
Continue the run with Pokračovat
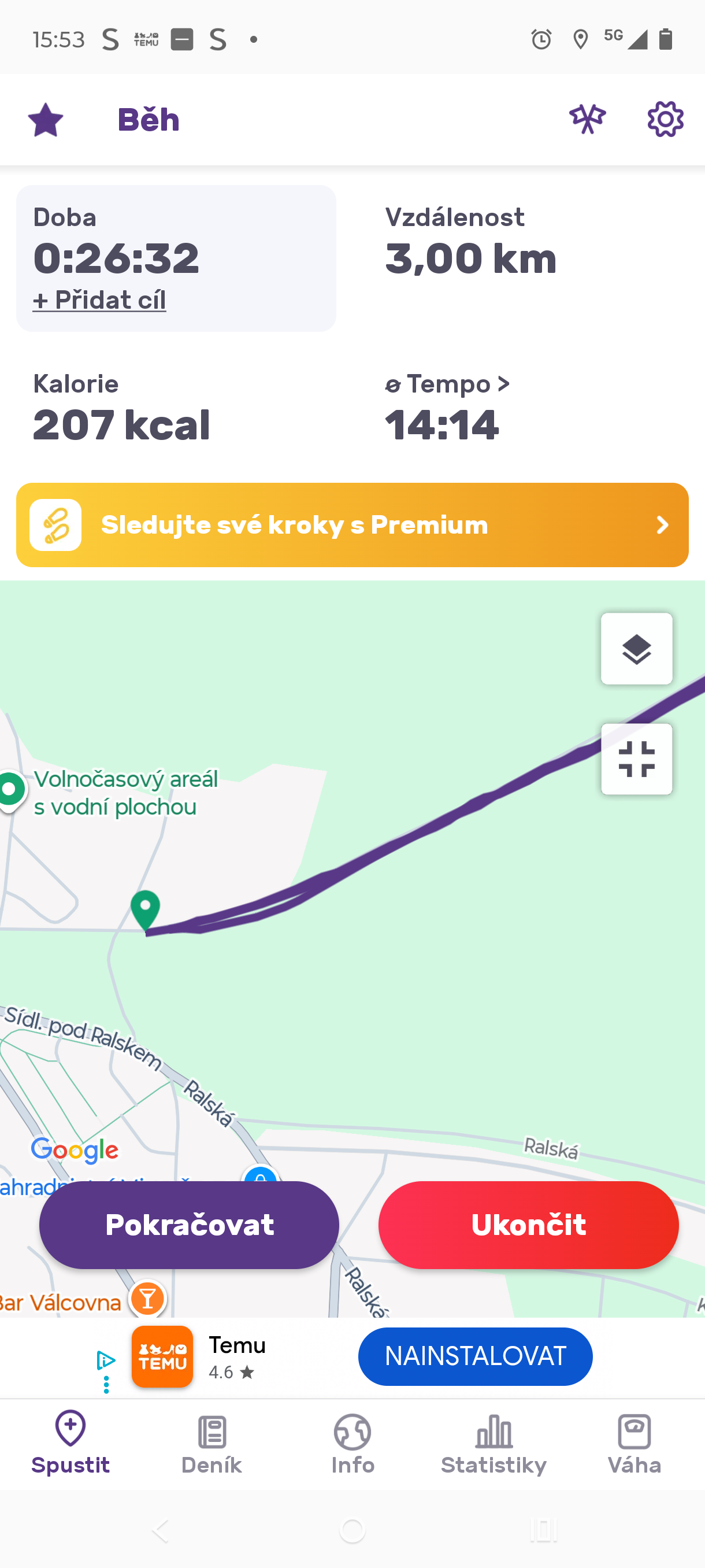(x=189, y=1225)
